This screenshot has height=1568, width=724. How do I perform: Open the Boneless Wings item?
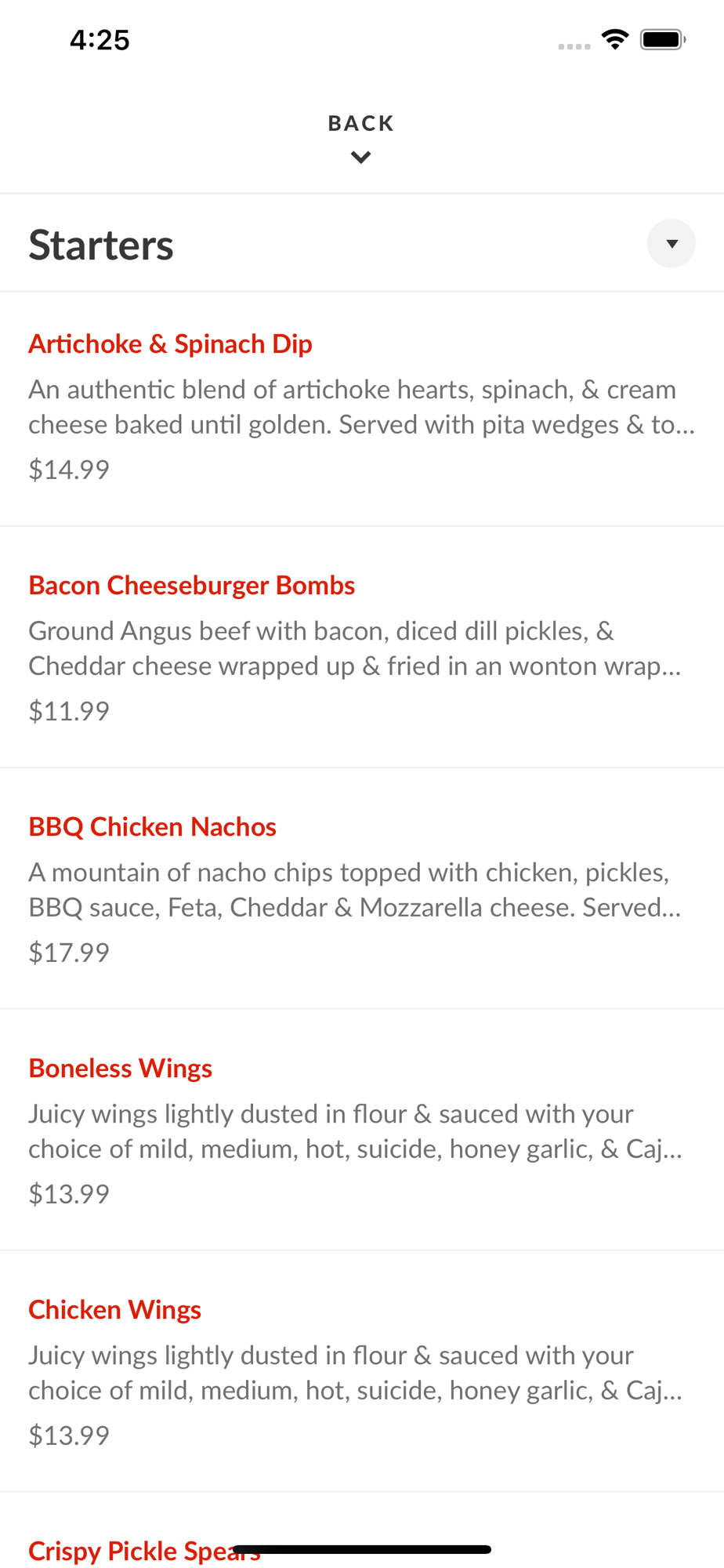[362, 1130]
